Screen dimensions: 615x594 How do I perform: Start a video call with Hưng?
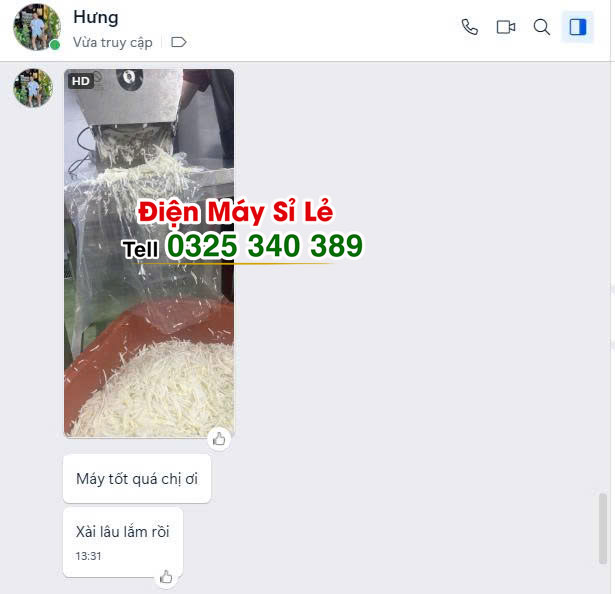[x=506, y=27]
